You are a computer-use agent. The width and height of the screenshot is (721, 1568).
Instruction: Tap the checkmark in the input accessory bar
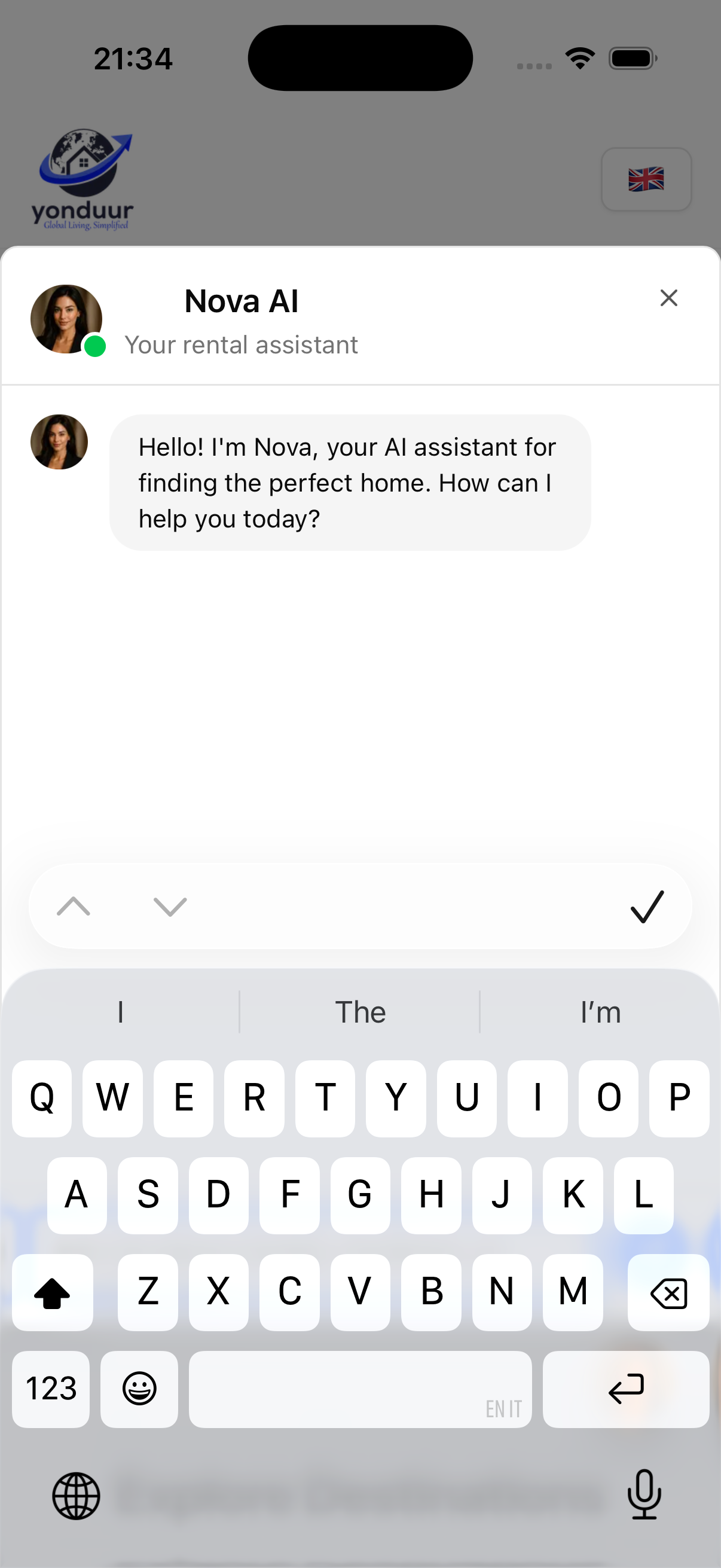(647, 907)
